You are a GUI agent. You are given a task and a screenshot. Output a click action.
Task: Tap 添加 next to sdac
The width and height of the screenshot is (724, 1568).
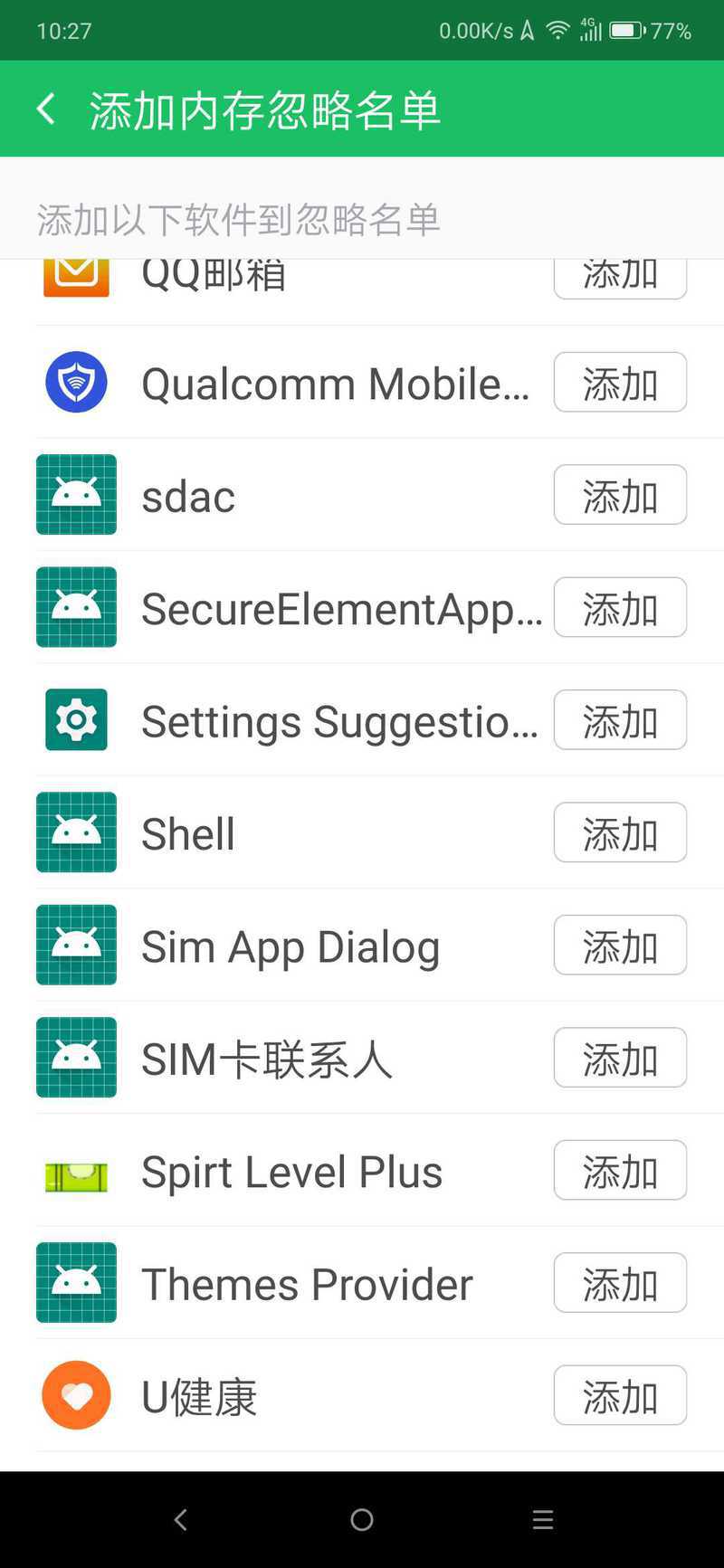coord(620,495)
